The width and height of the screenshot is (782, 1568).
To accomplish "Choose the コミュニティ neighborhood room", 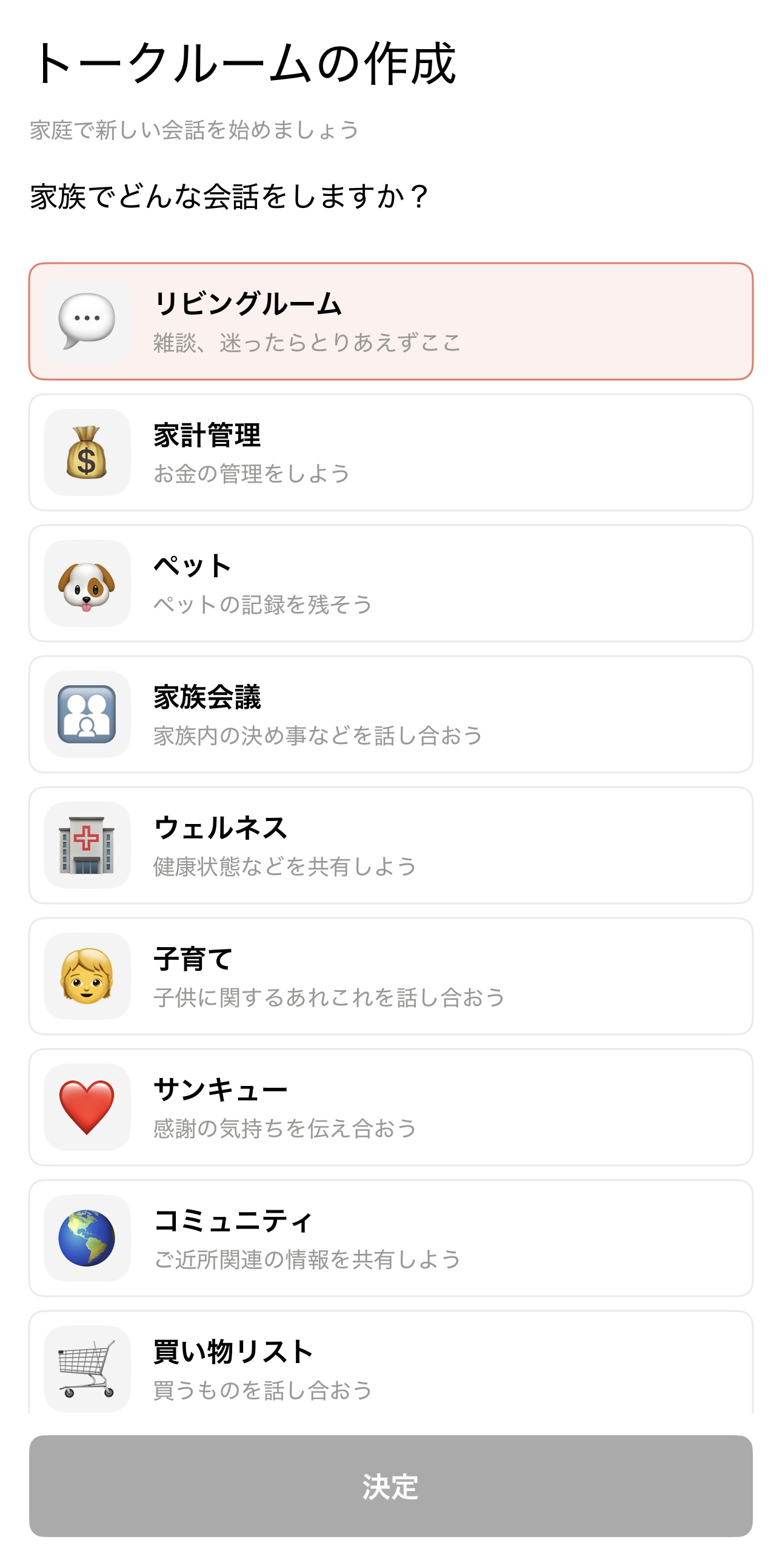I will [x=390, y=1238].
